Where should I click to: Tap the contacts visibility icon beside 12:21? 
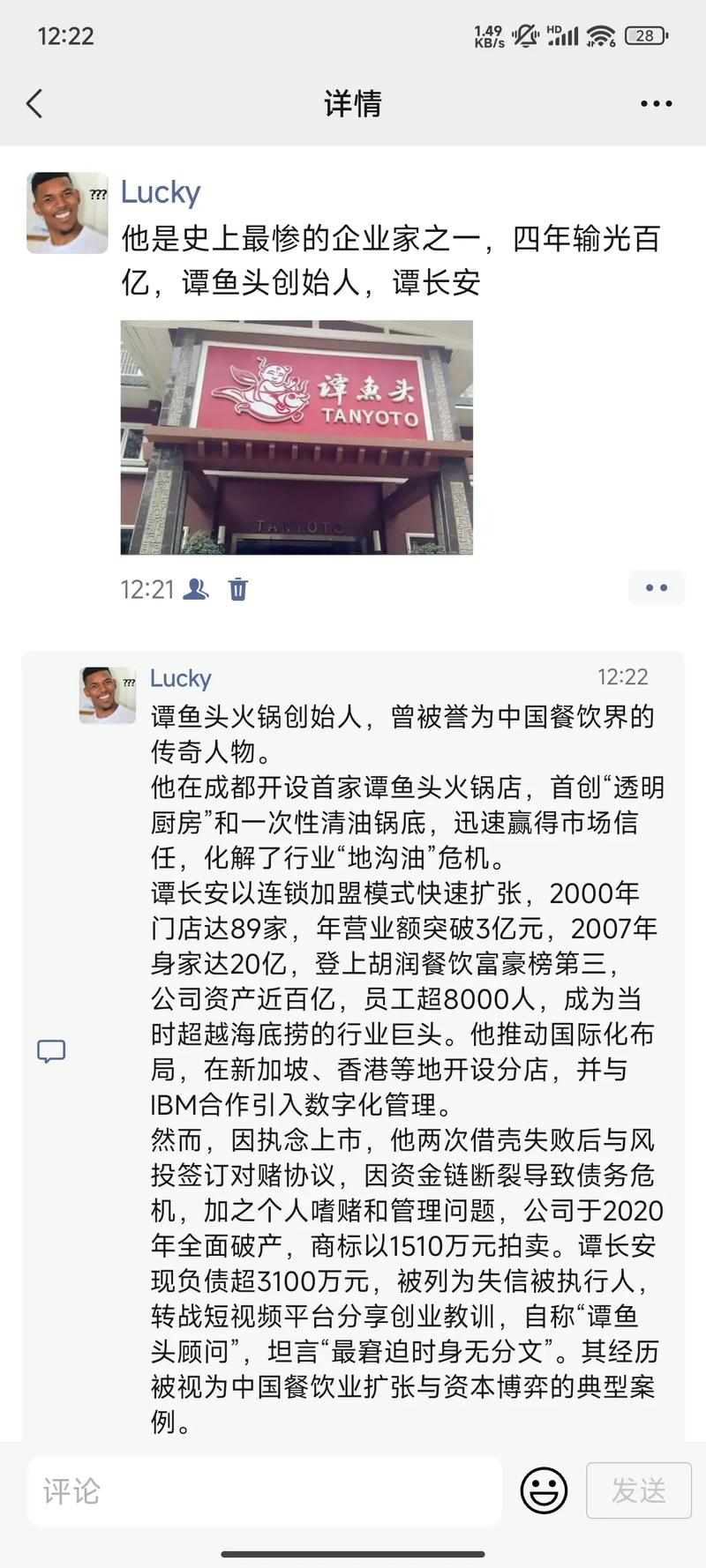[x=196, y=589]
